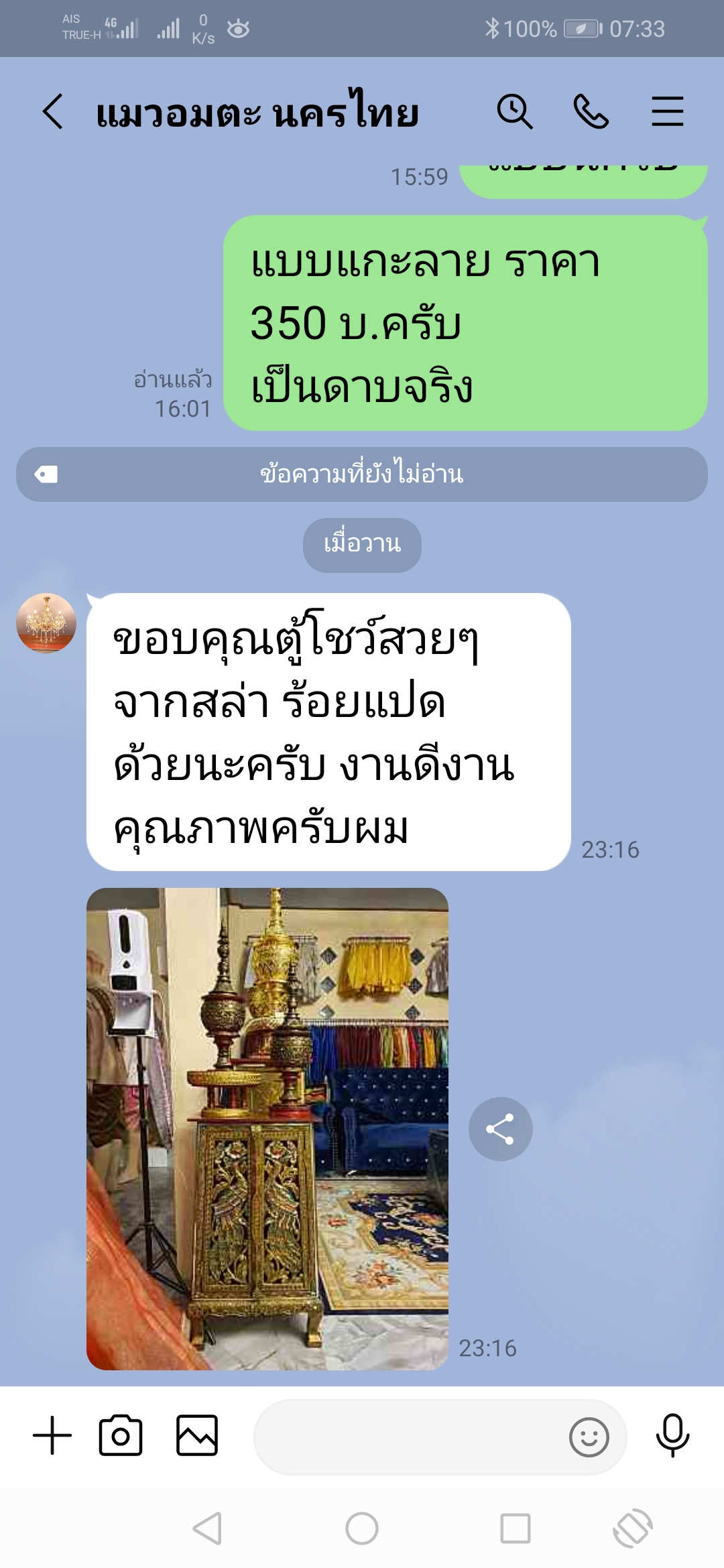Open the emoji and sticker picker
Screen dimensions: 724x1568
click(x=589, y=1437)
